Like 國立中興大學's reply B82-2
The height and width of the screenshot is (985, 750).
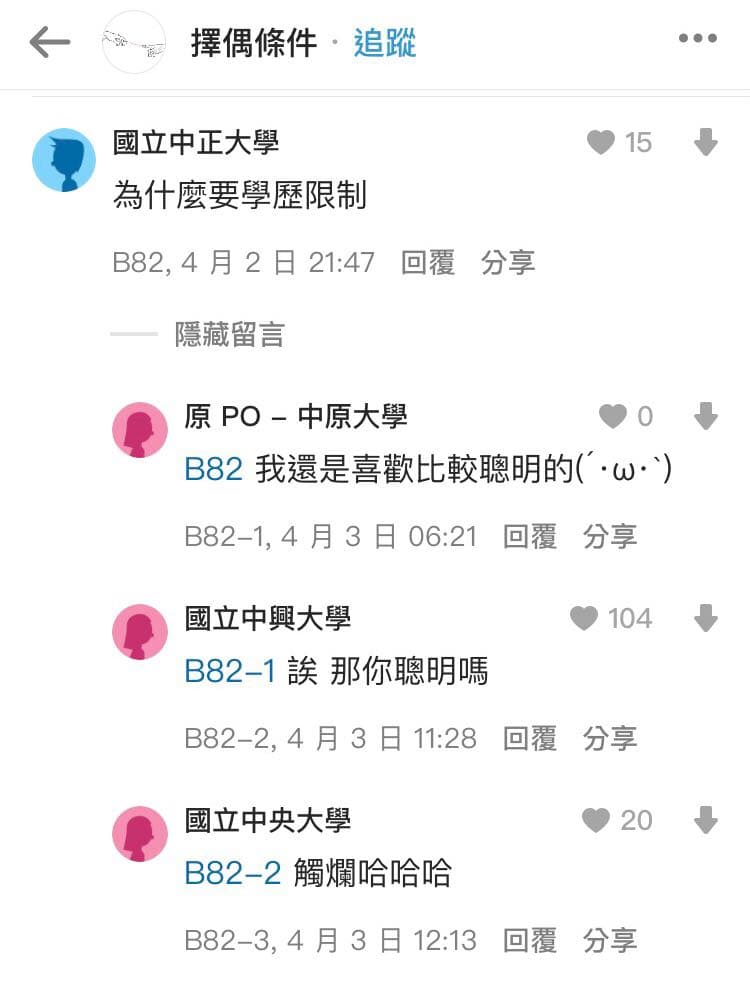pyautogui.click(x=585, y=618)
